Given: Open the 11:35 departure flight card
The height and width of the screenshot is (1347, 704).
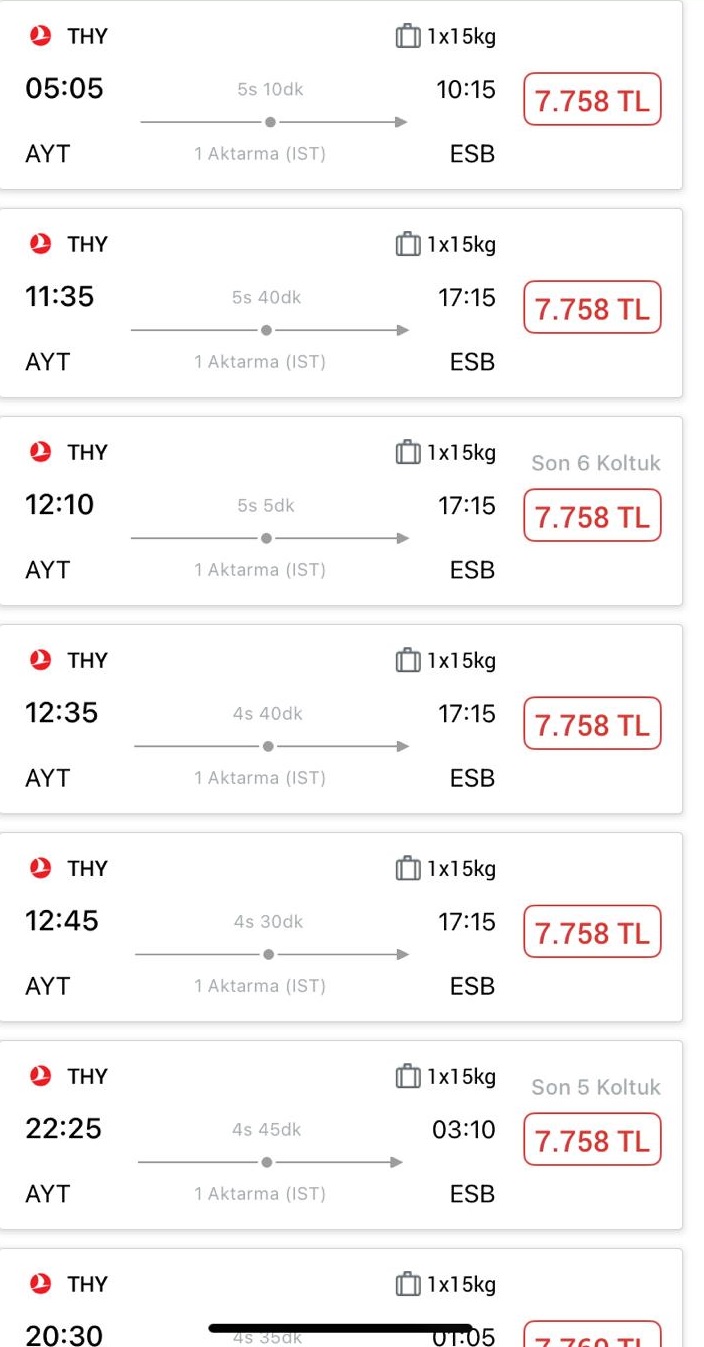Looking at the screenshot, I should click(x=341, y=303).
